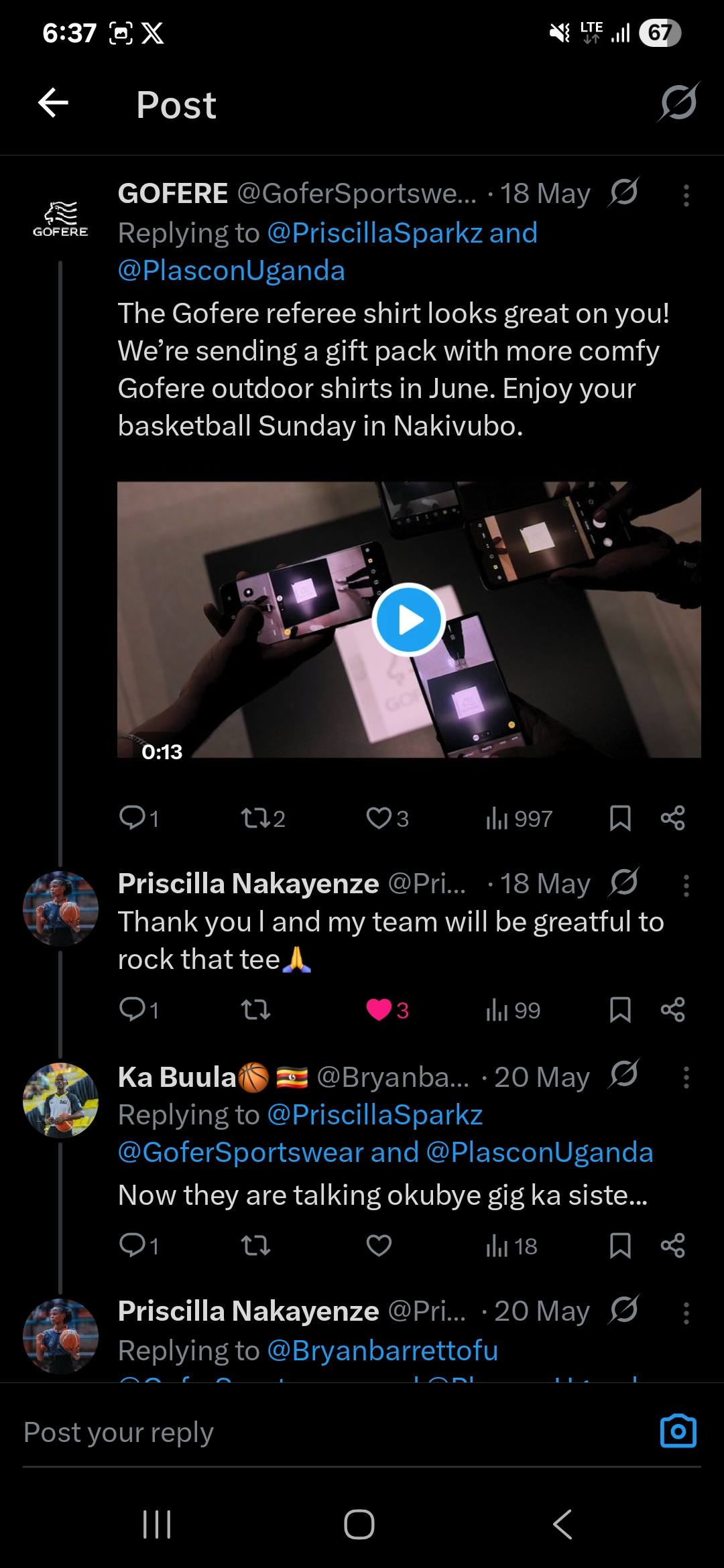Repost the GOFERE gift pack post
The image size is (724, 1568).
point(262,818)
